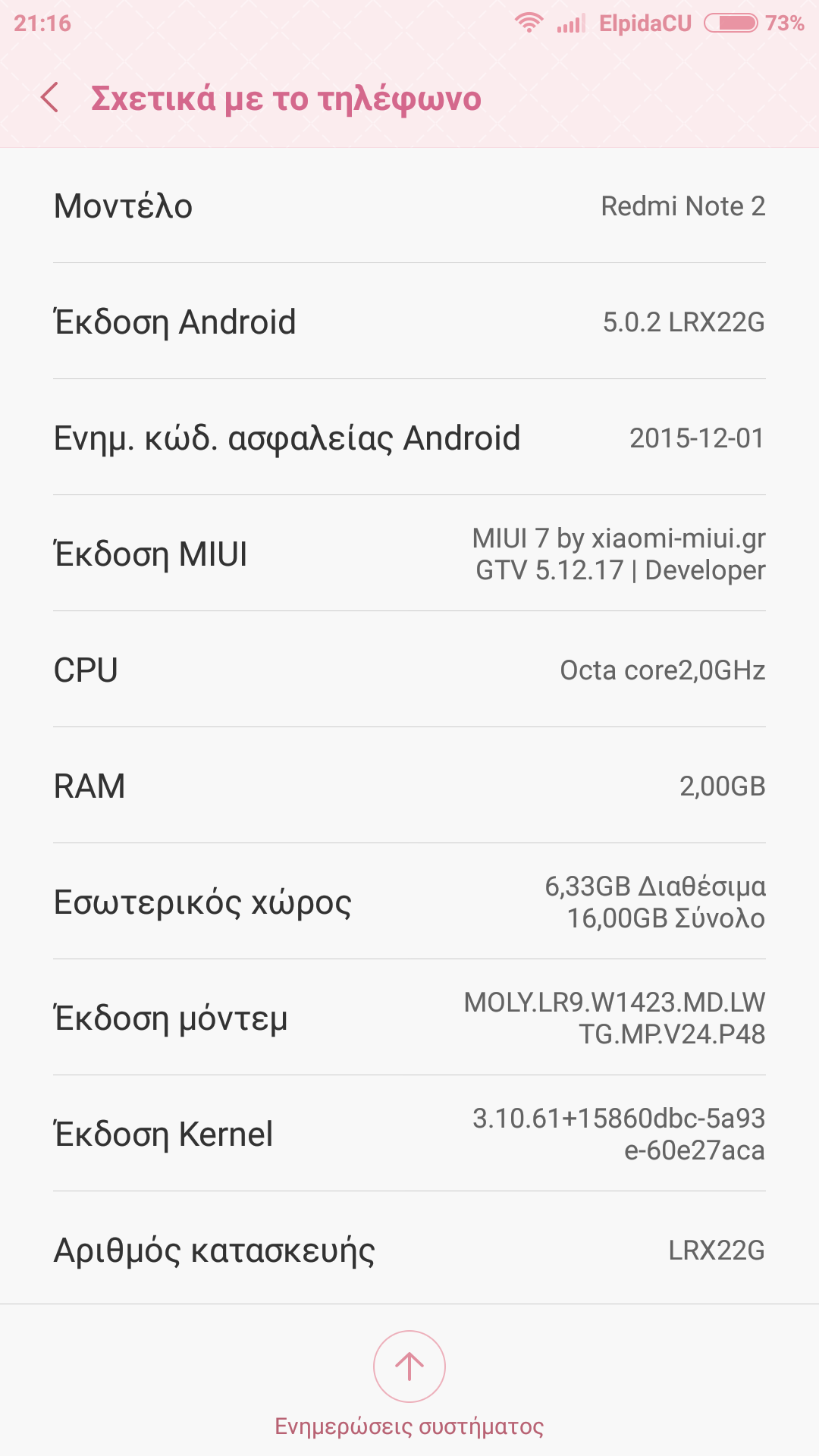
Task: Open the Εσωτερικός χώρος storage row
Action: pos(409,902)
